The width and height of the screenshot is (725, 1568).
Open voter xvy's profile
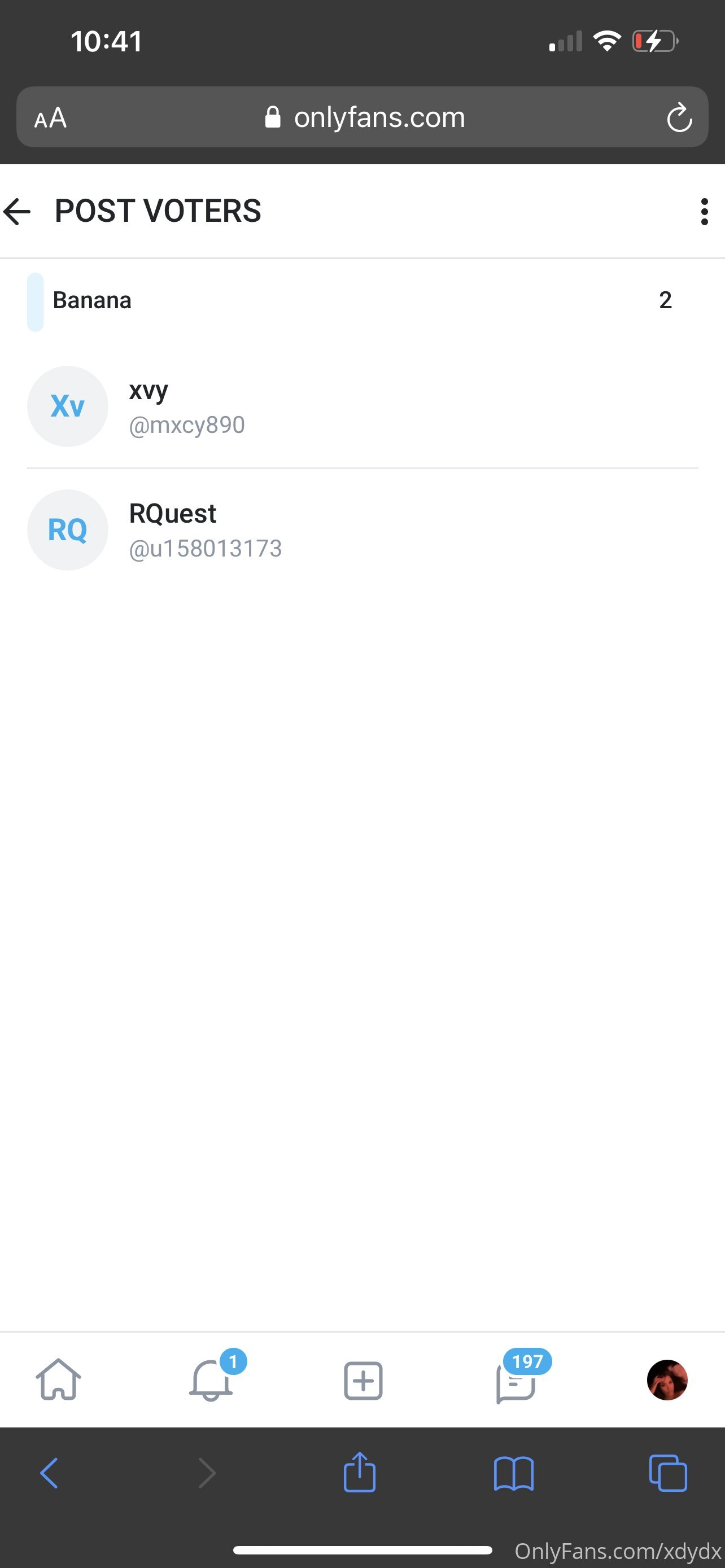(x=362, y=406)
